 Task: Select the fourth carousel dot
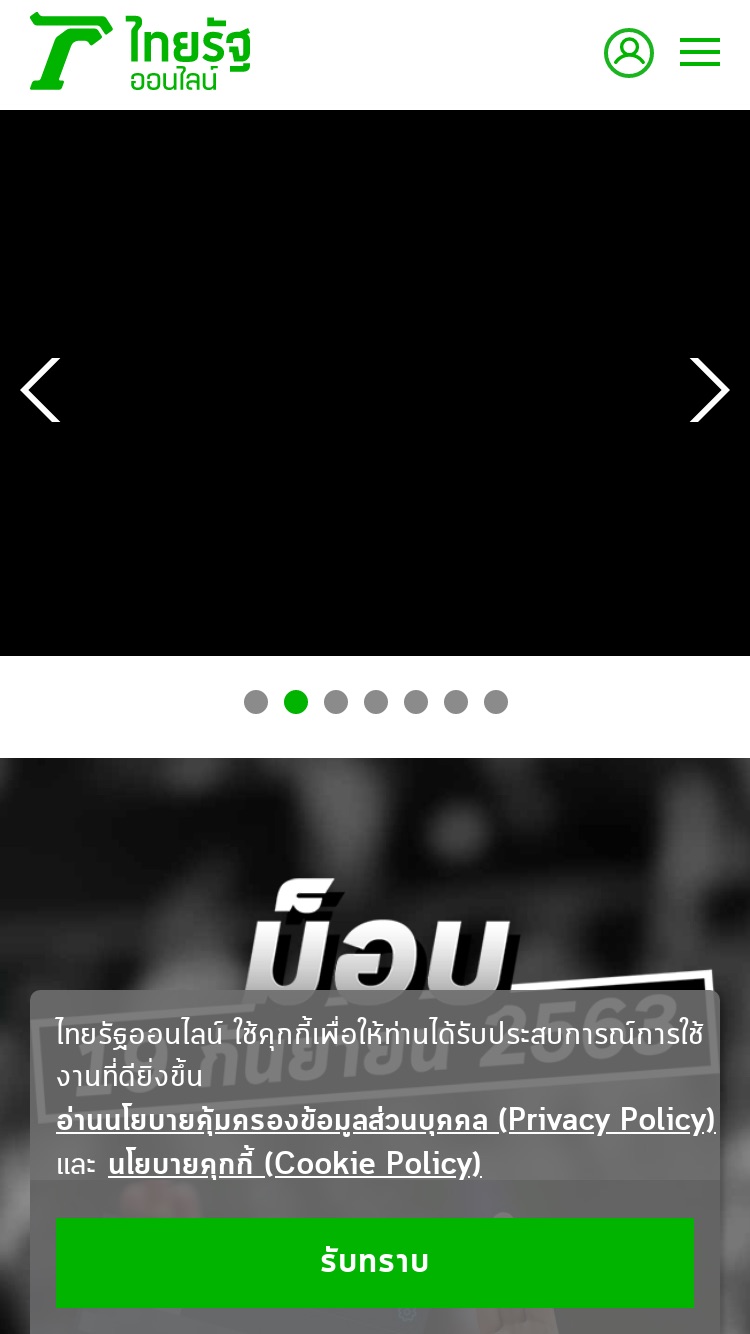pos(376,702)
